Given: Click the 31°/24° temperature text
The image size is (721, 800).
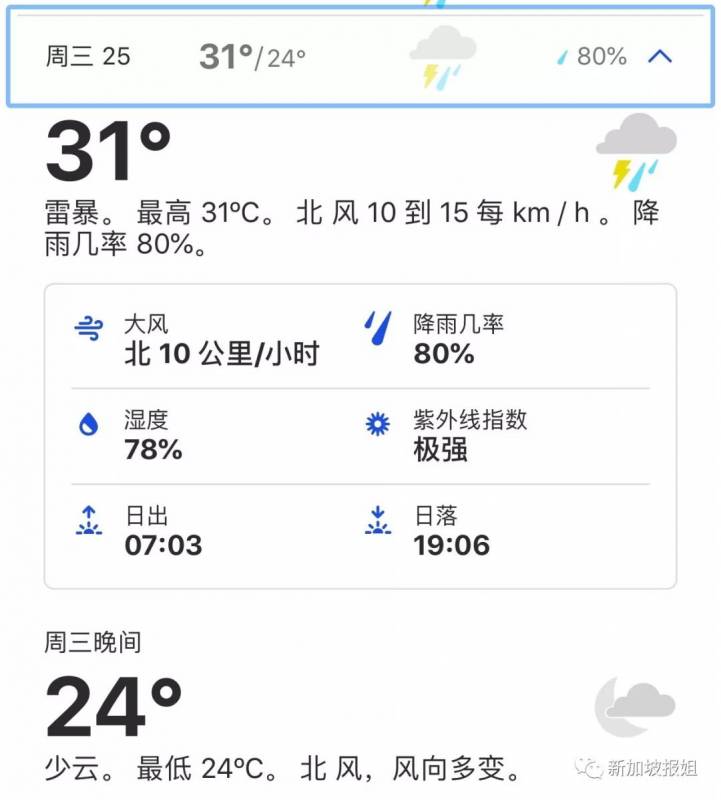Looking at the screenshot, I should pyautogui.click(x=253, y=55).
